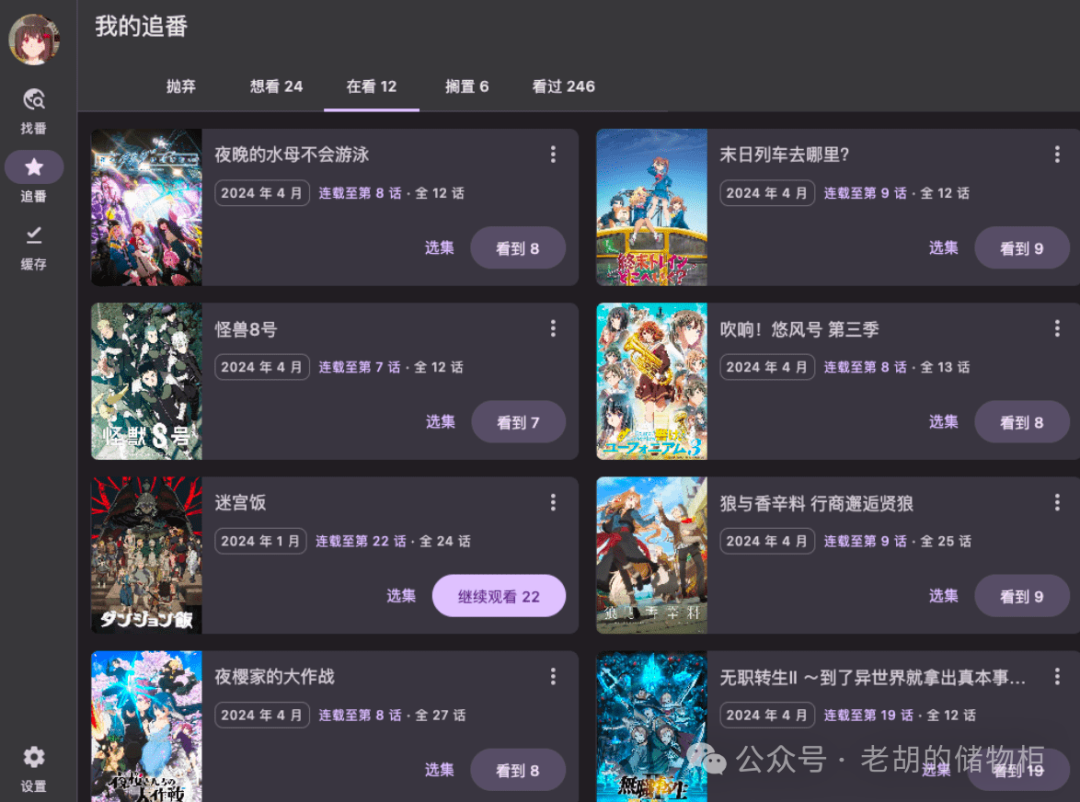Mark 夜晚的水母不会游泳 as 看到 8

click(518, 248)
